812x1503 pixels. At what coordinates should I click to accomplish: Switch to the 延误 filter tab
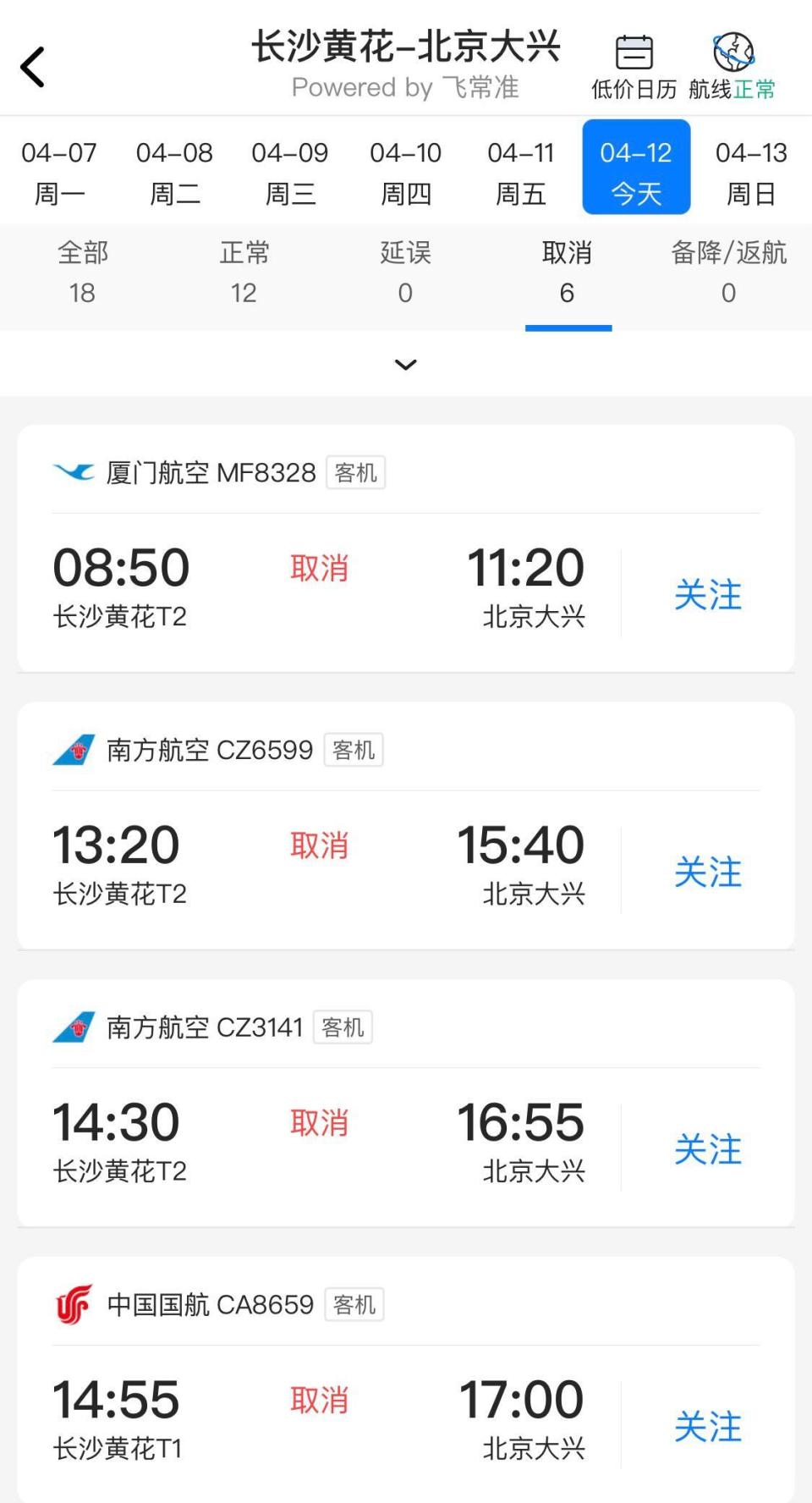pyautogui.click(x=405, y=273)
